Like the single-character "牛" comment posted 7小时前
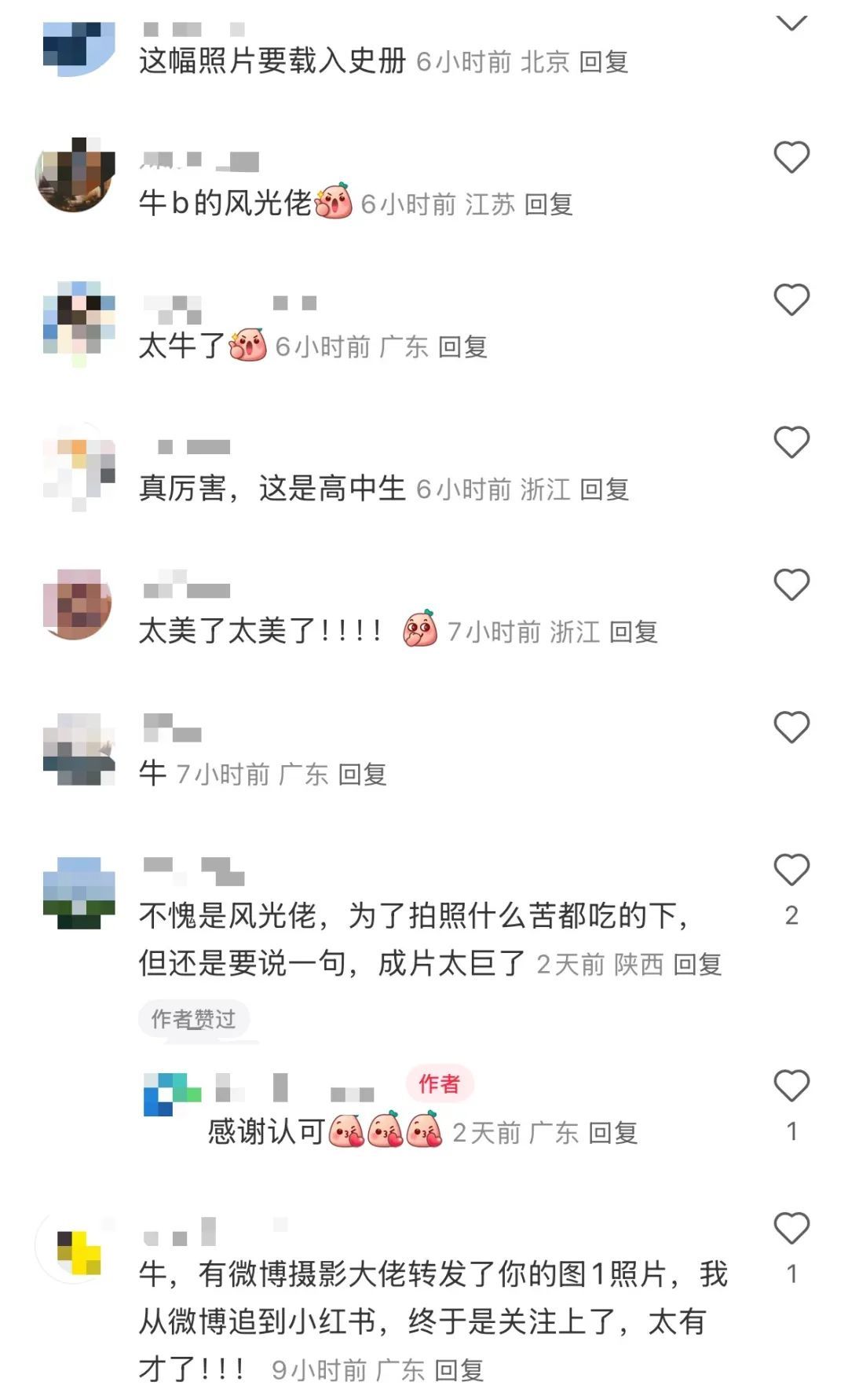The image size is (848, 1400). (x=791, y=727)
